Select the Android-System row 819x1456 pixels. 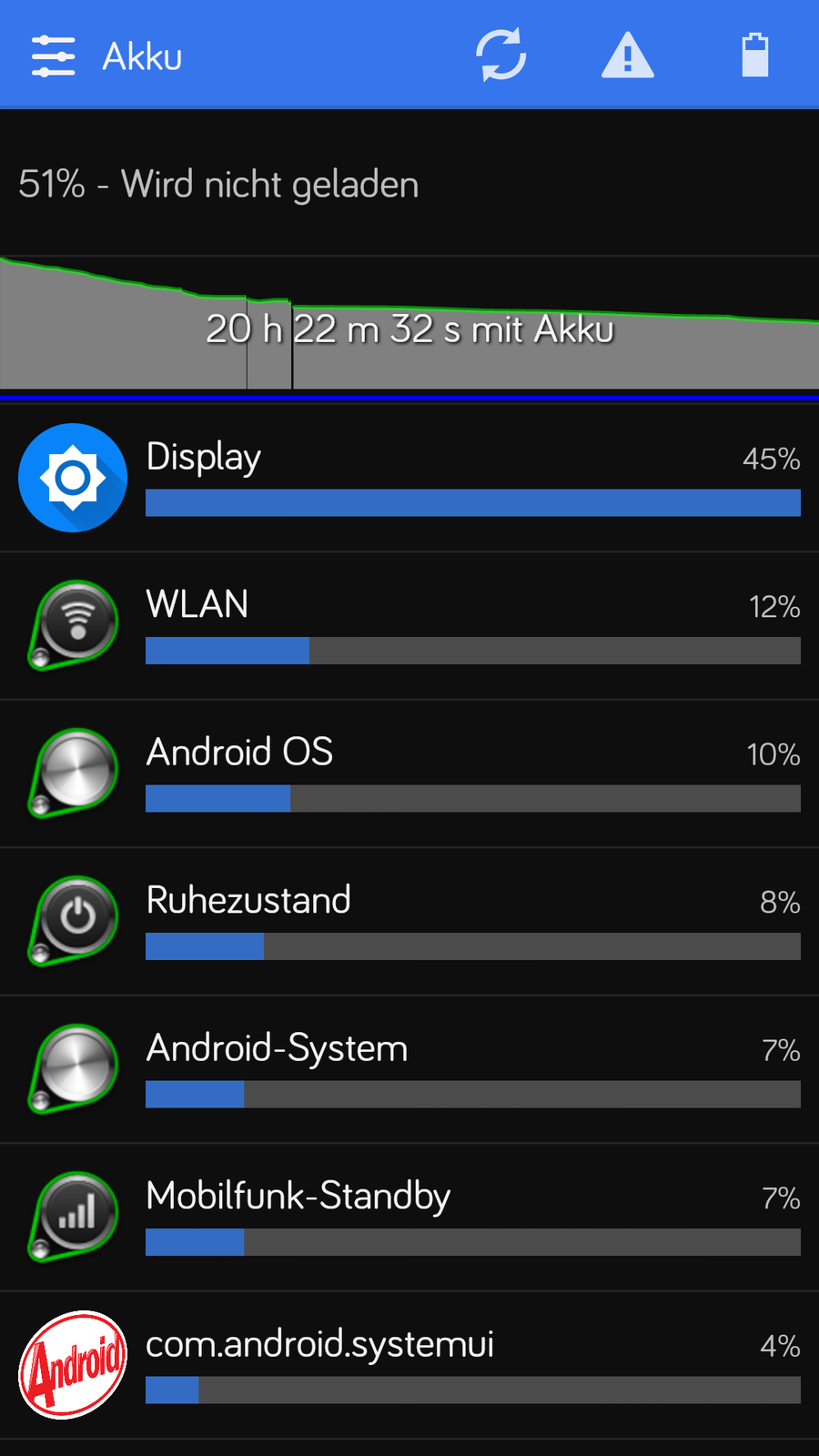point(409,1069)
